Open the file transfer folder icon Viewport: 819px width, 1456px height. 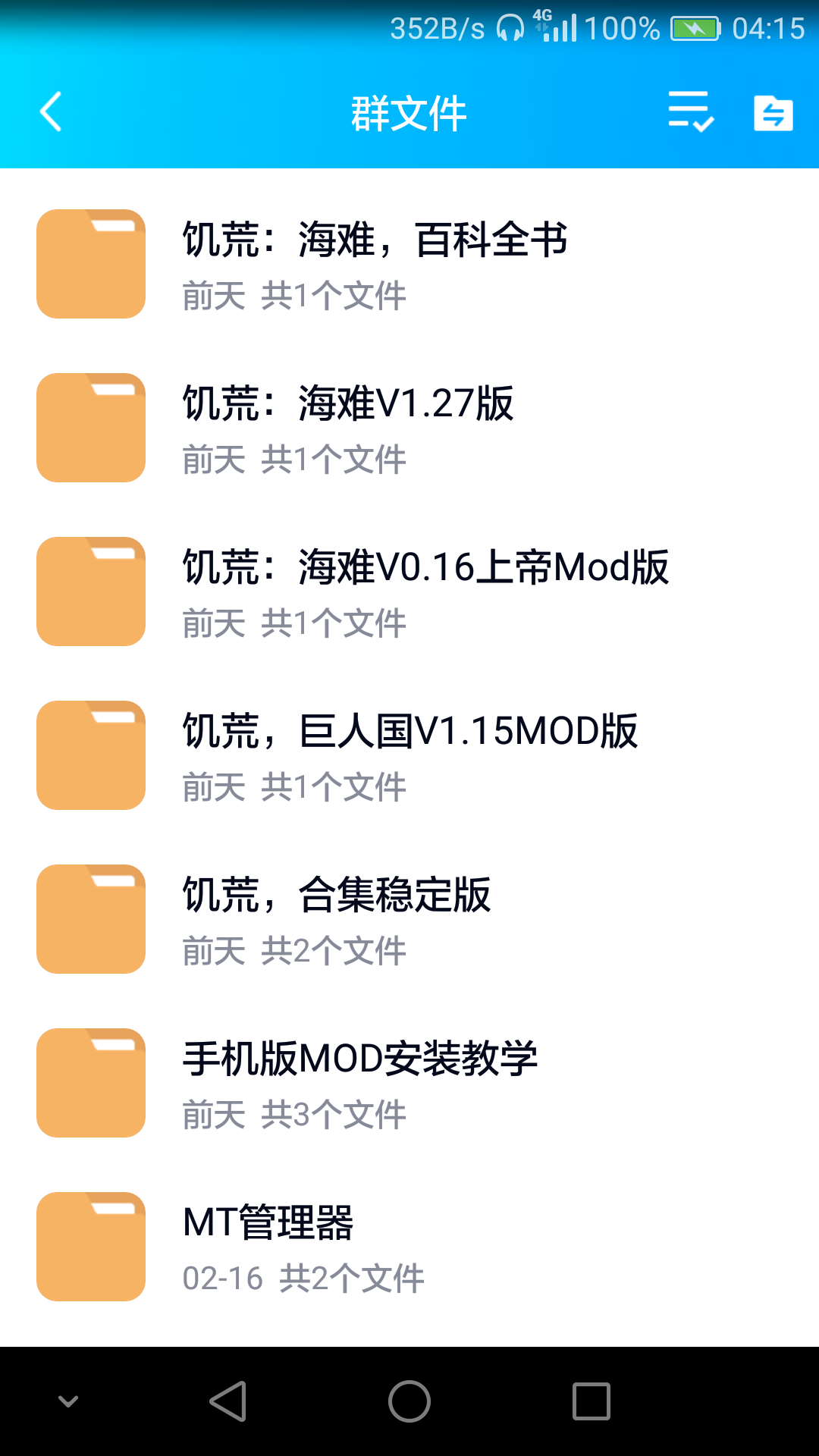coord(773,114)
